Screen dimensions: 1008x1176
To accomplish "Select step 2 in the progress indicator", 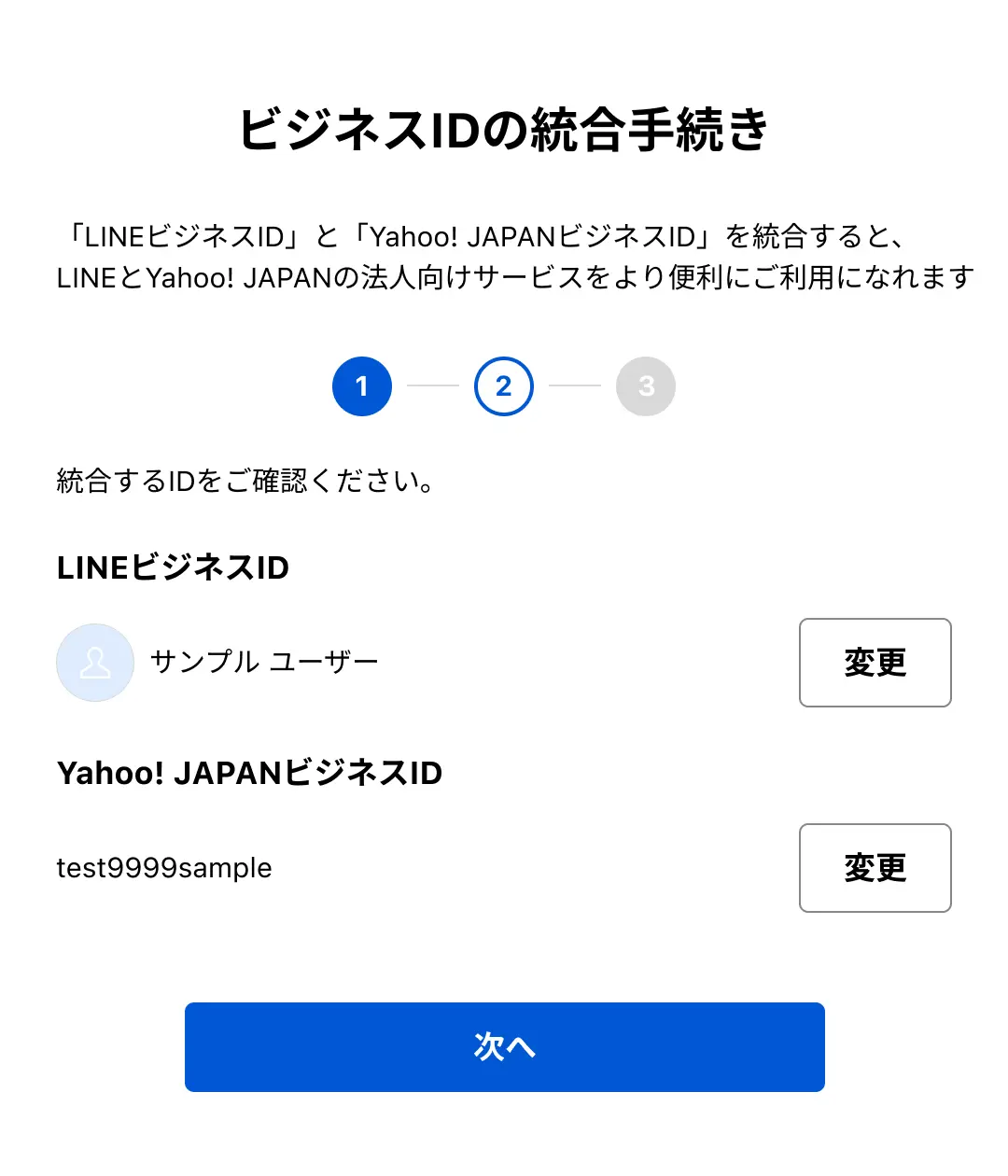I will click(504, 385).
